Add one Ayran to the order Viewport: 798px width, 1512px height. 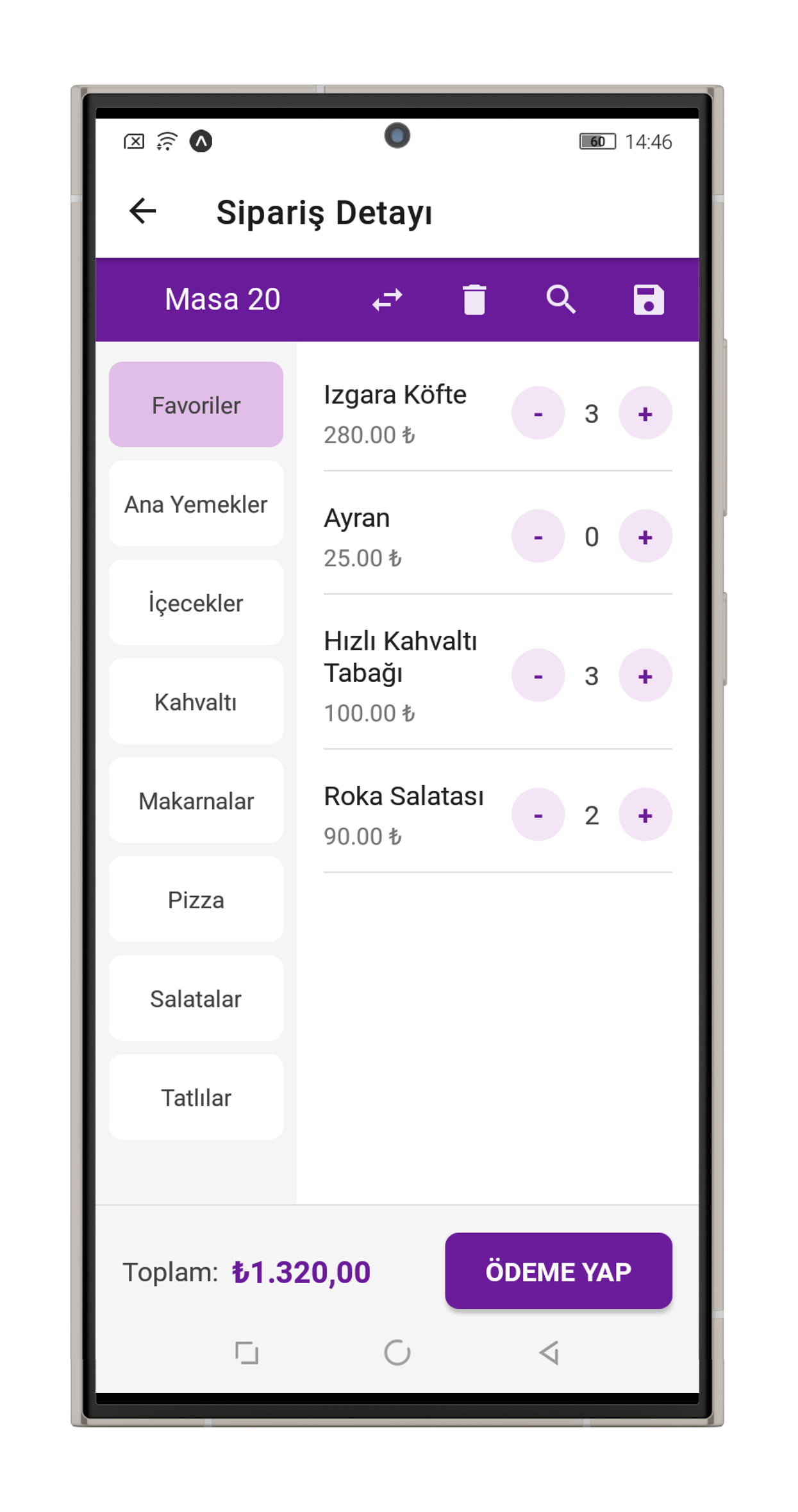coord(645,536)
